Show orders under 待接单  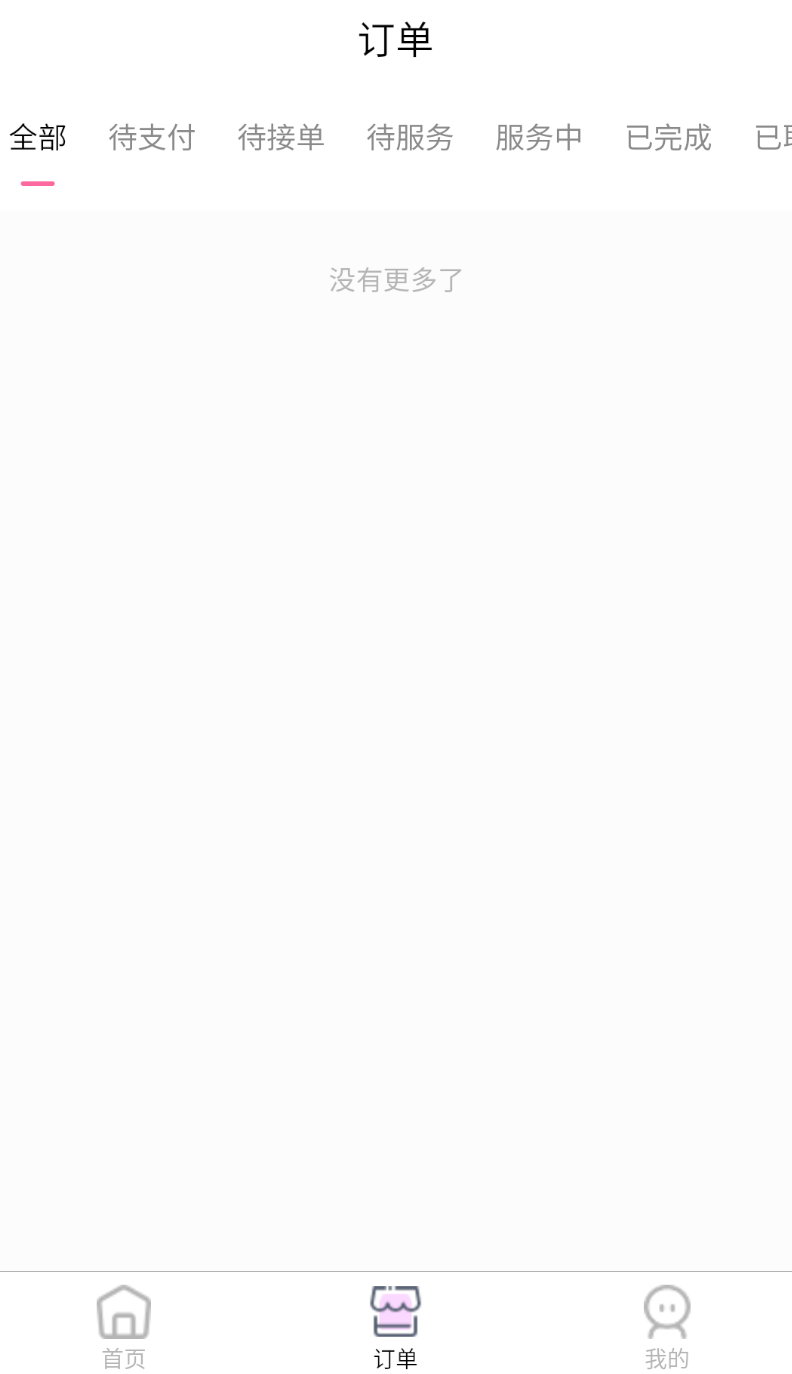click(281, 138)
